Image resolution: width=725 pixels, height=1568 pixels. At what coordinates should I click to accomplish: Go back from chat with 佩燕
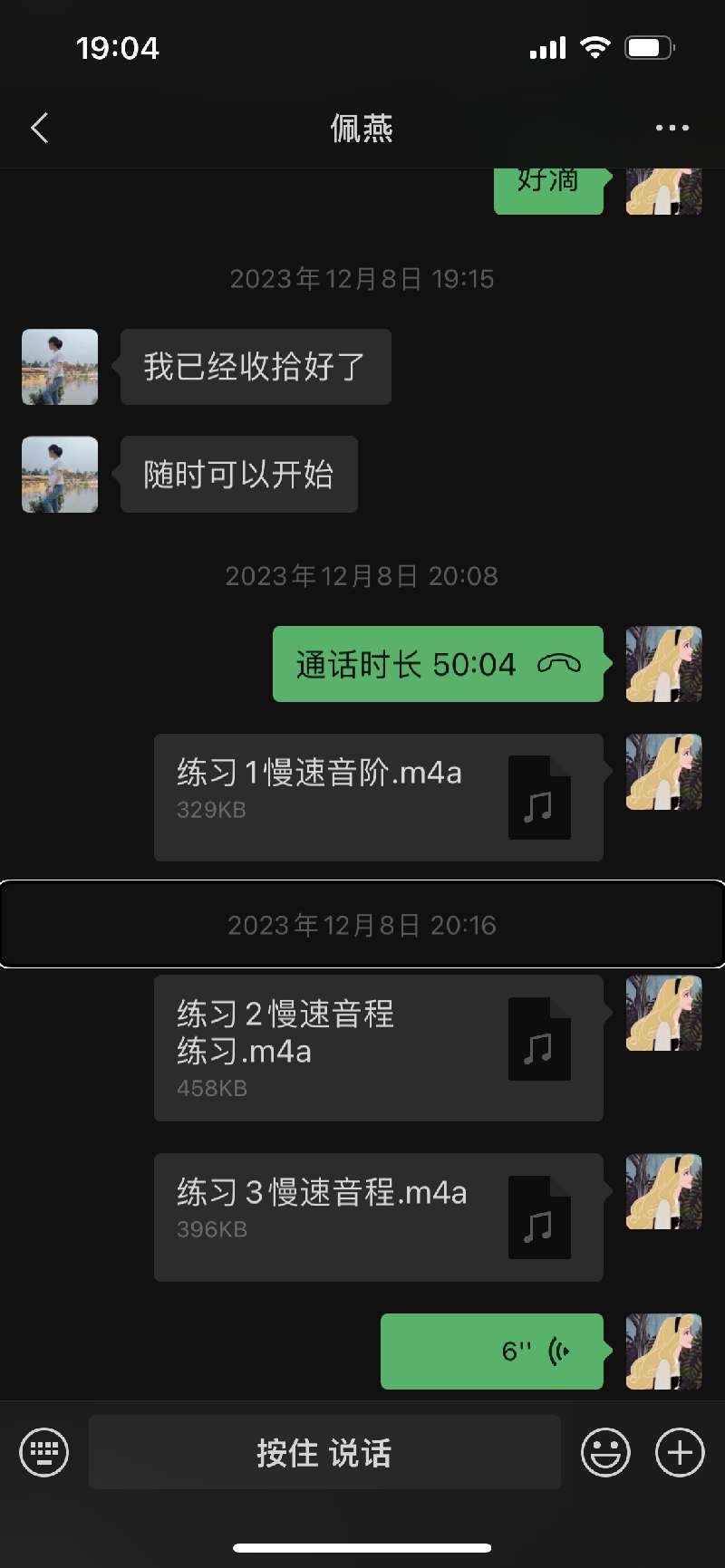[40, 129]
